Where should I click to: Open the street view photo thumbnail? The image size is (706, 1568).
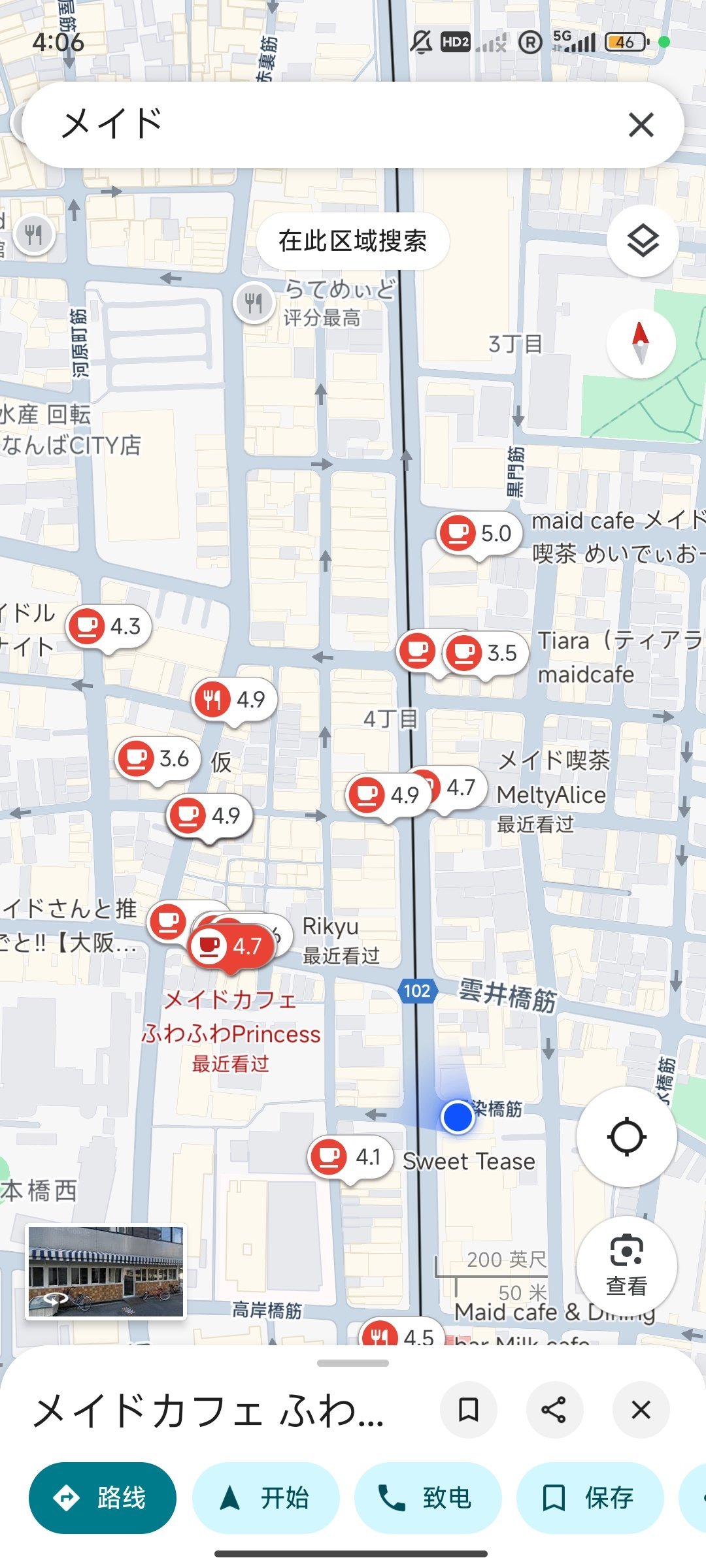point(106,1271)
